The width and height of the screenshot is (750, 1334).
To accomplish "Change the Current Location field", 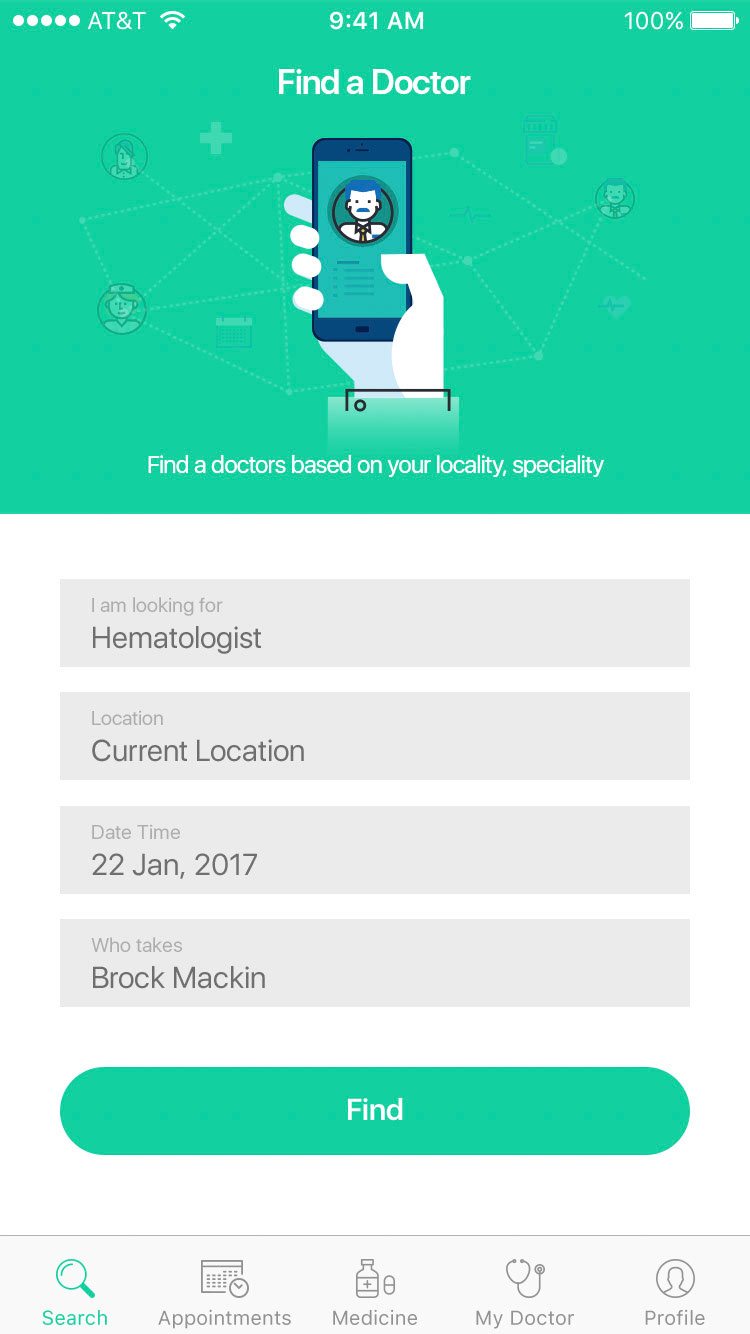I will pos(374,736).
